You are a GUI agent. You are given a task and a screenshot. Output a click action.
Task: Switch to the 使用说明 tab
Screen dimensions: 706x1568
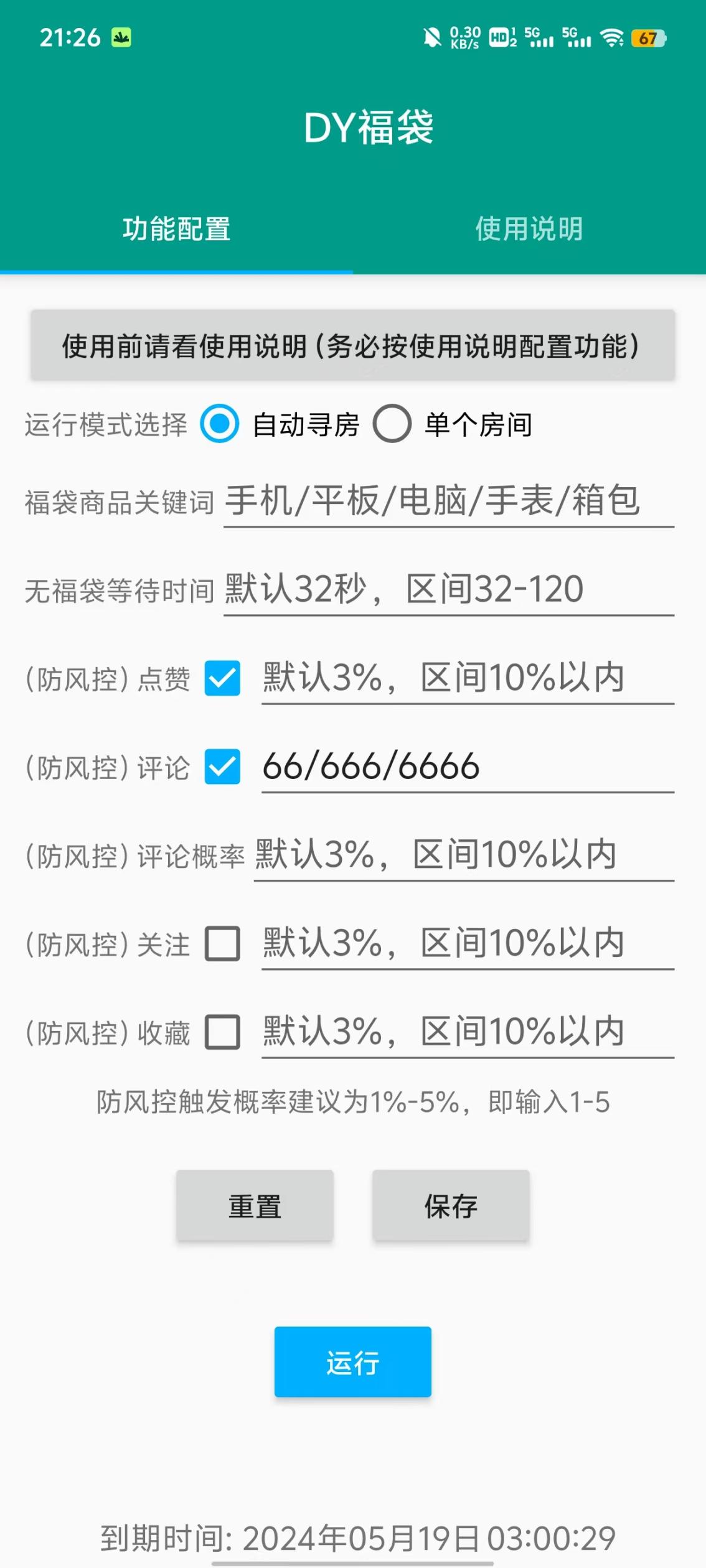click(x=528, y=230)
